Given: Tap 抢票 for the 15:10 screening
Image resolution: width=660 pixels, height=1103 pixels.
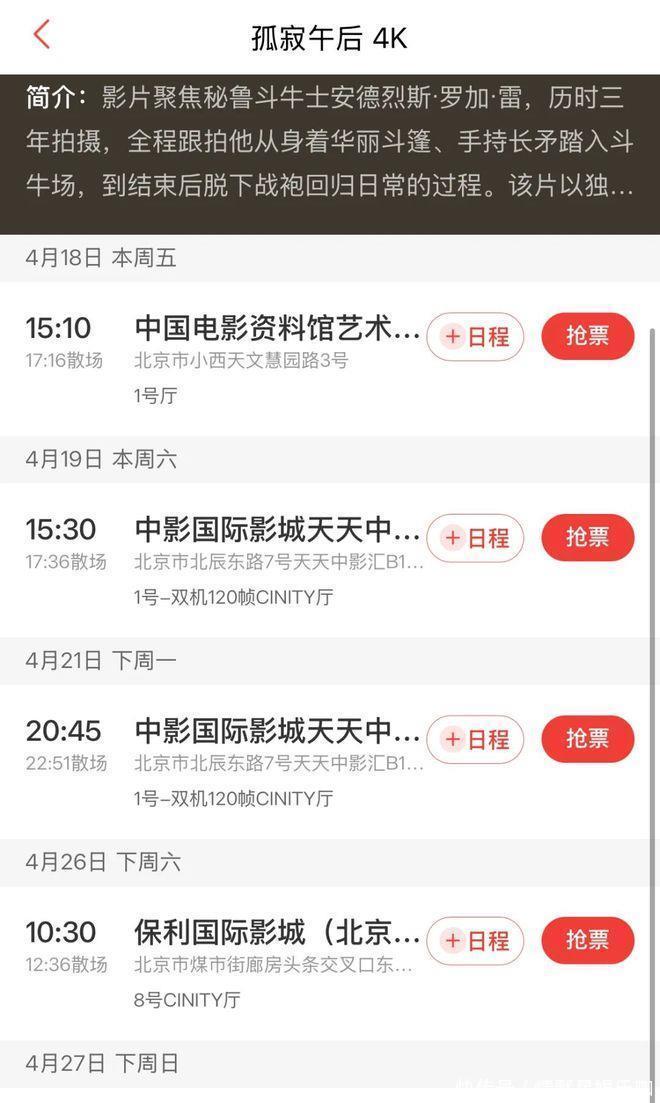Looking at the screenshot, I should coord(588,336).
